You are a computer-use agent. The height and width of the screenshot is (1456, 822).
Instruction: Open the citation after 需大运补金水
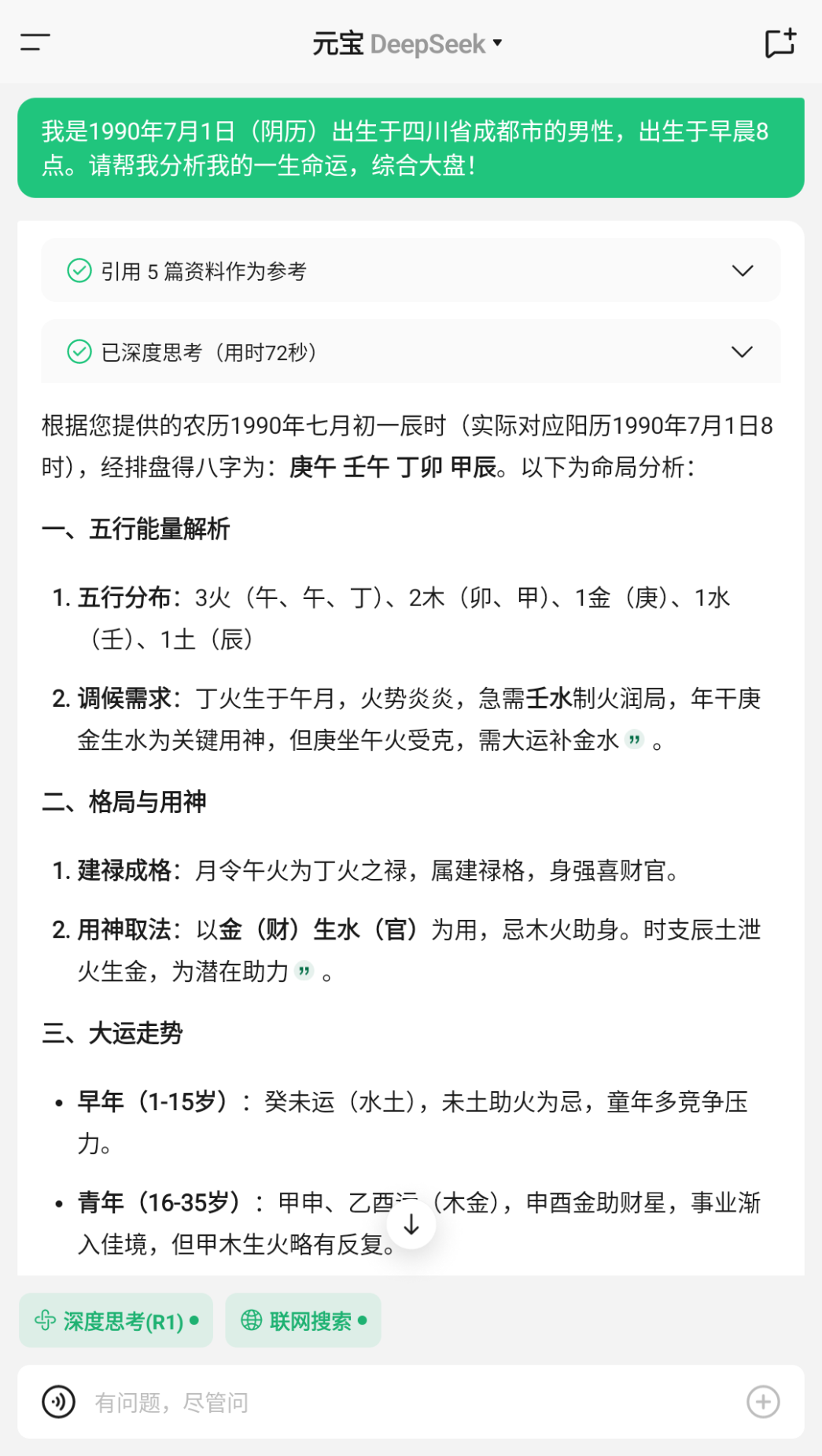click(x=634, y=740)
